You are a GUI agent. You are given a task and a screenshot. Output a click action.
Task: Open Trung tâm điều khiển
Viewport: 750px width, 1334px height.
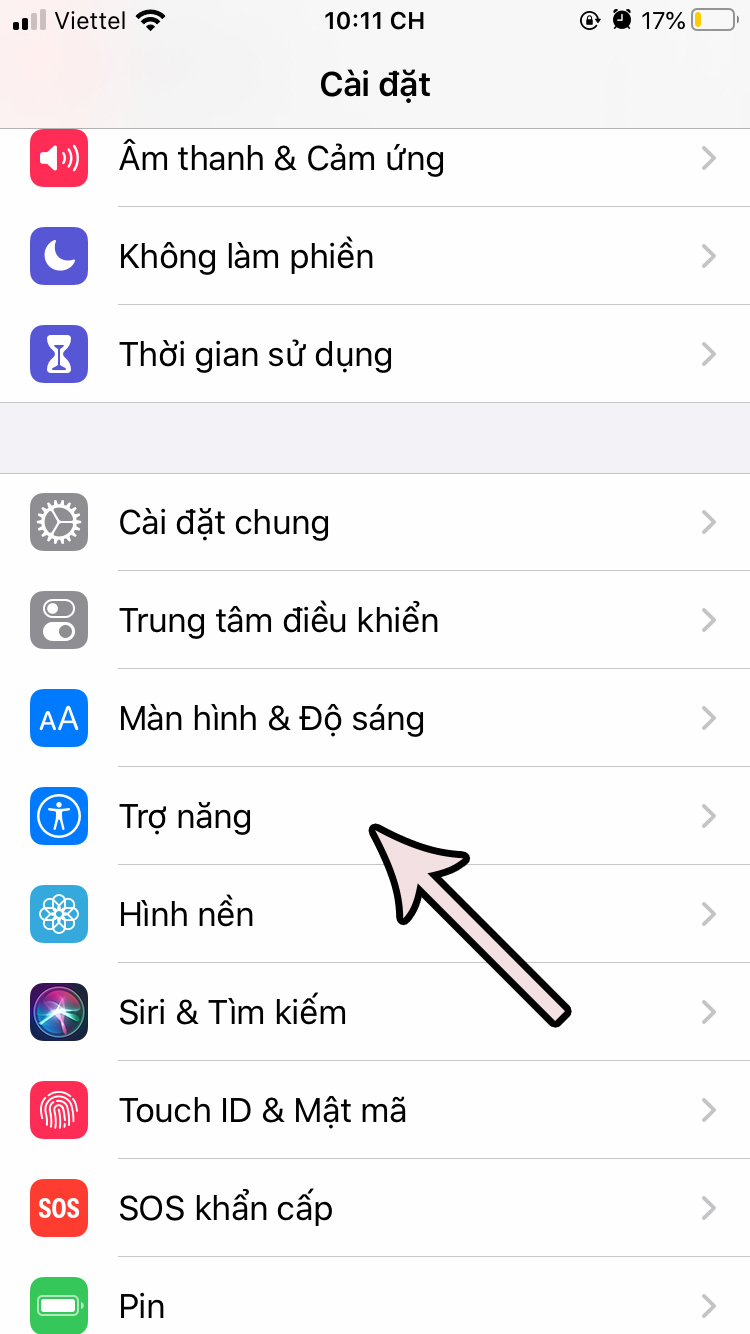[278, 621]
